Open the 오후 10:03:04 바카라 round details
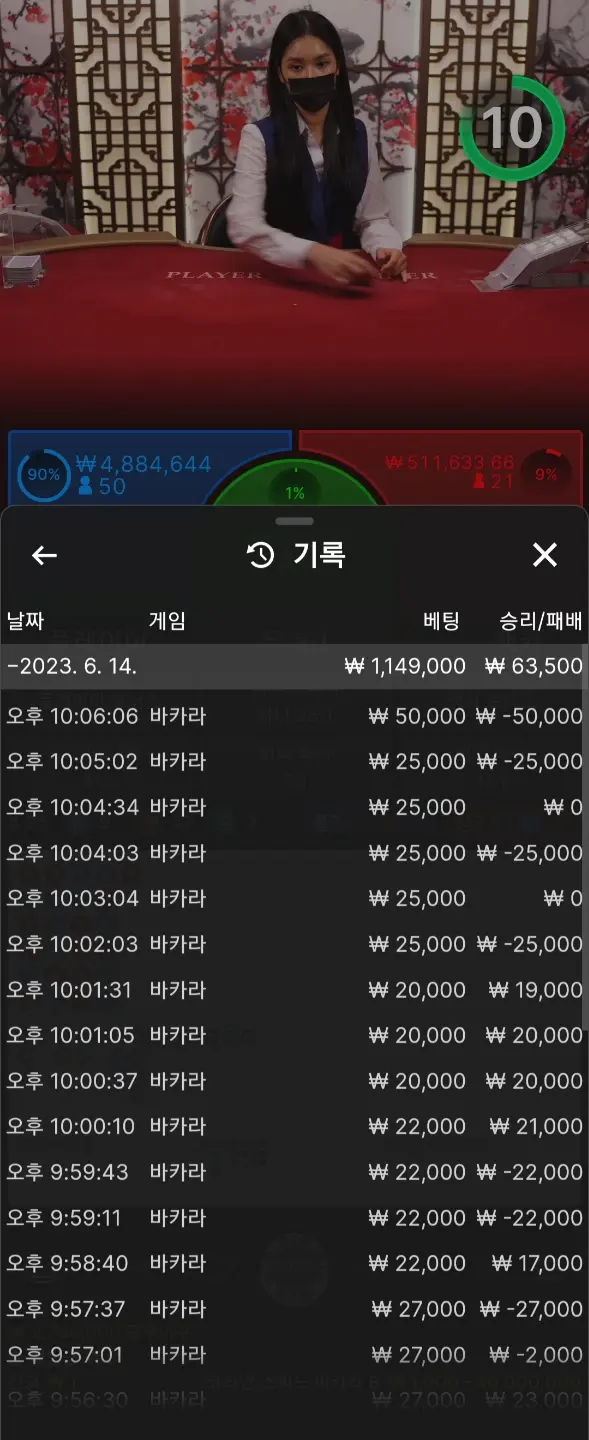The width and height of the screenshot is (589, 1440). coord(294,898)
